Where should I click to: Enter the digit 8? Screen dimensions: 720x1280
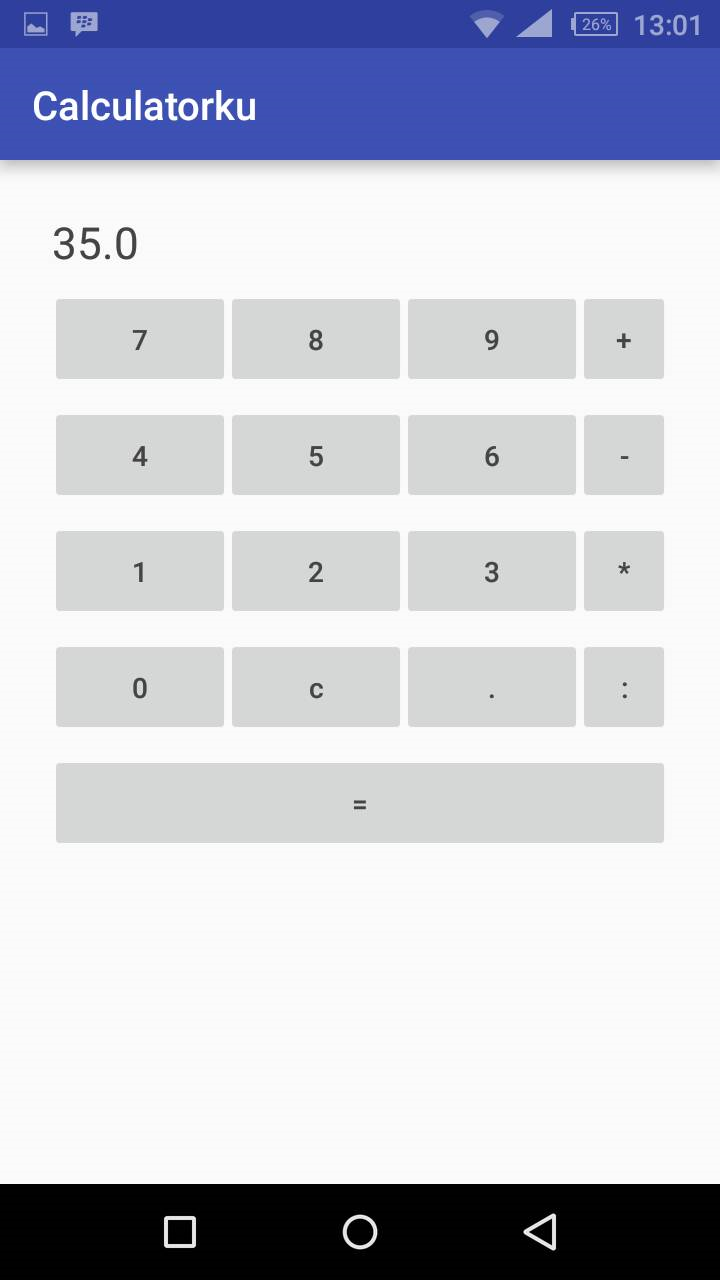tap(316, 339)
